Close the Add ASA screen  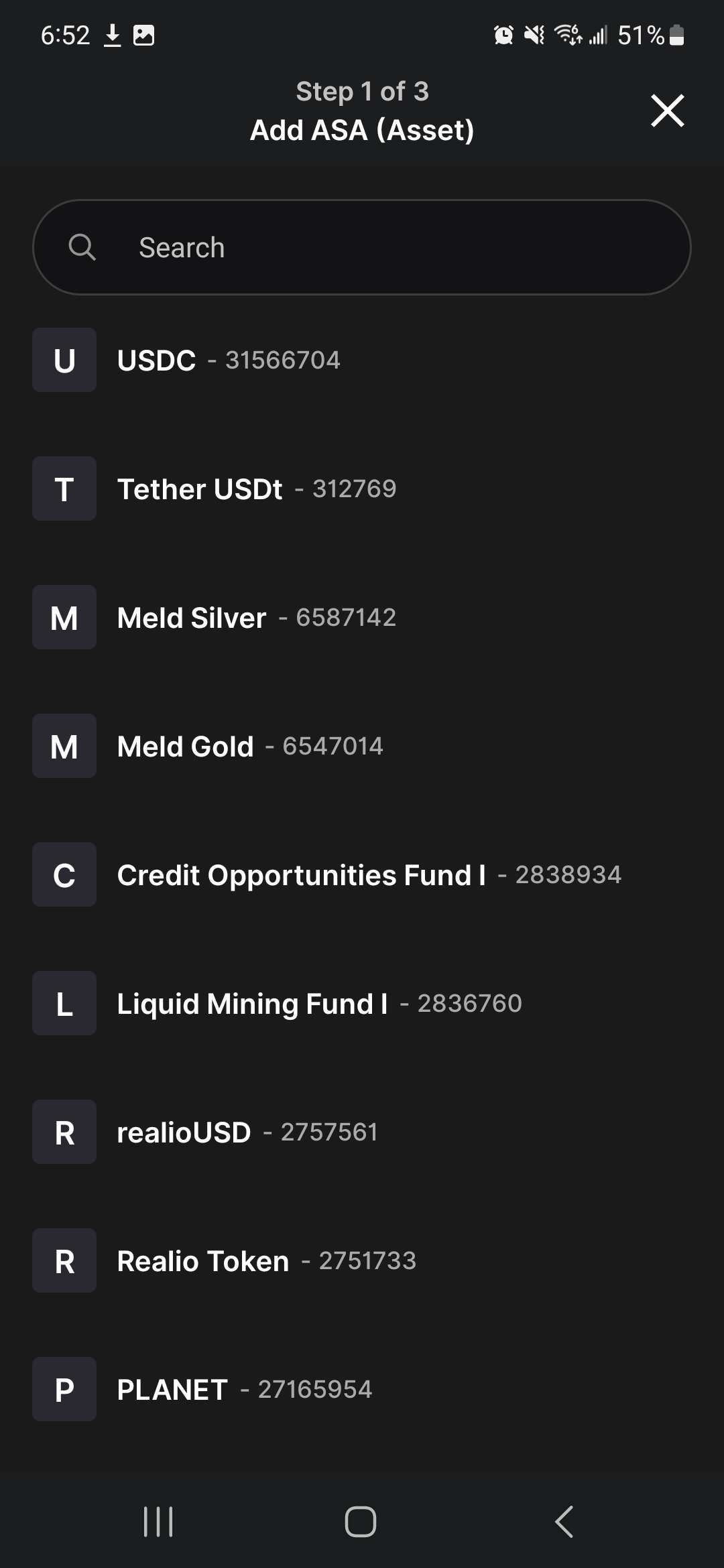[668, 111]
